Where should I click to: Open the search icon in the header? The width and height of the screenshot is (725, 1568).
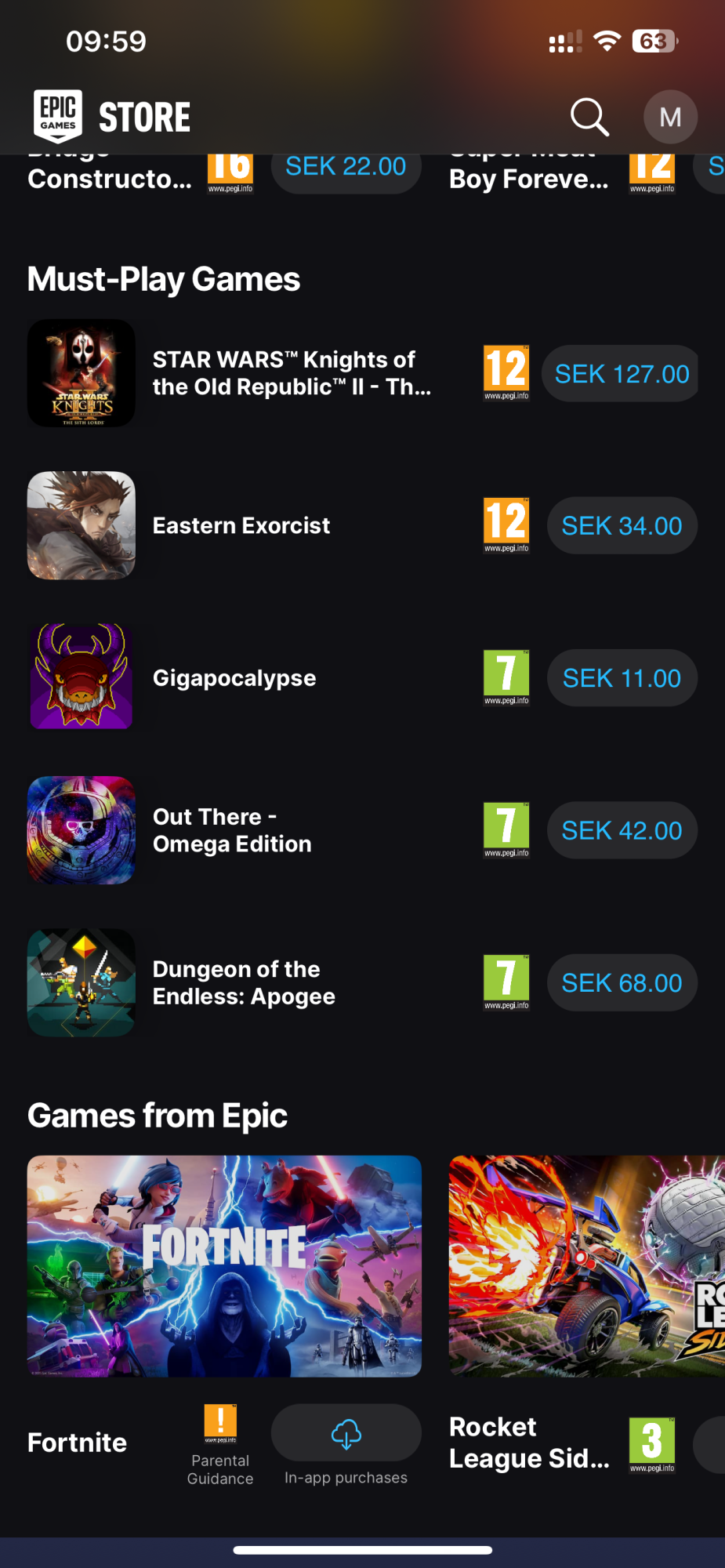click(589, 118)
